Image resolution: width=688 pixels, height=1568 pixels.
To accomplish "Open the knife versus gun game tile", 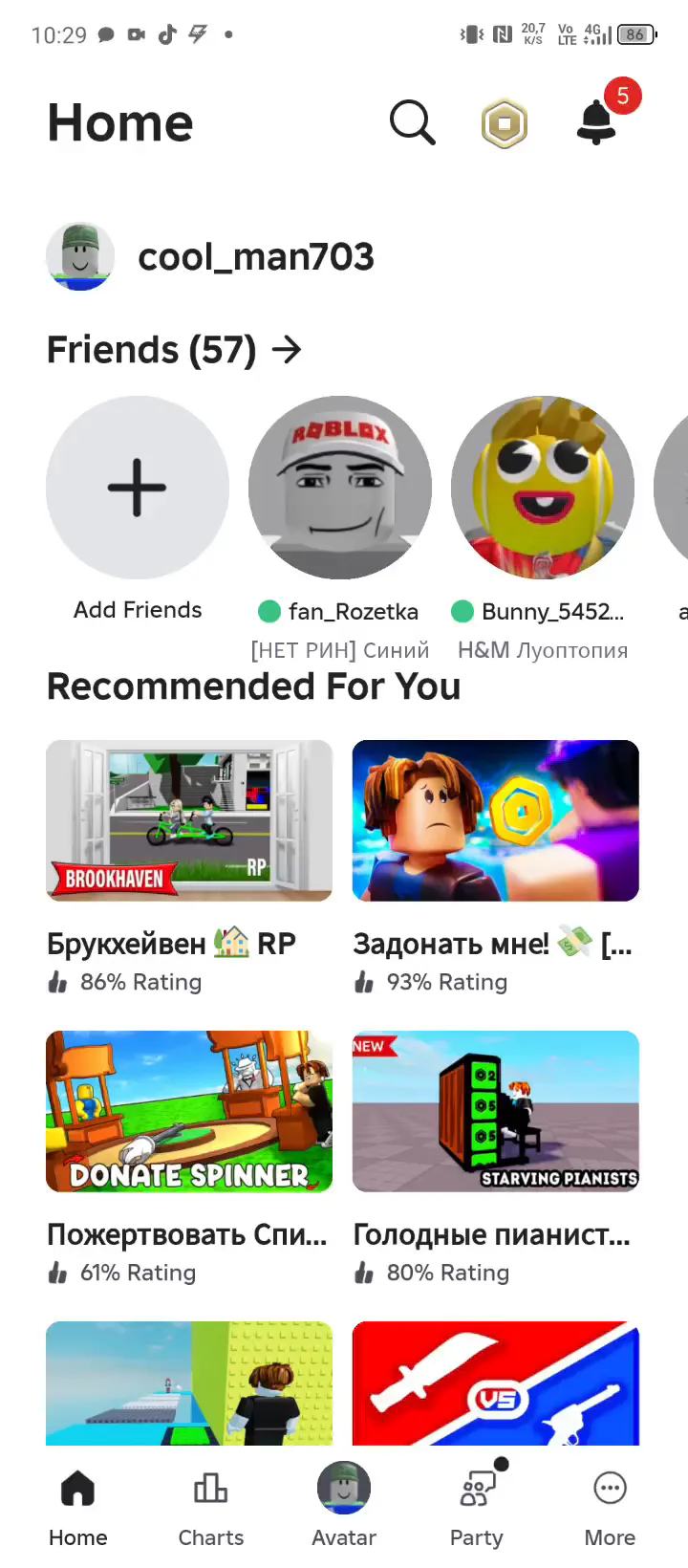I will pos(496,1383).
